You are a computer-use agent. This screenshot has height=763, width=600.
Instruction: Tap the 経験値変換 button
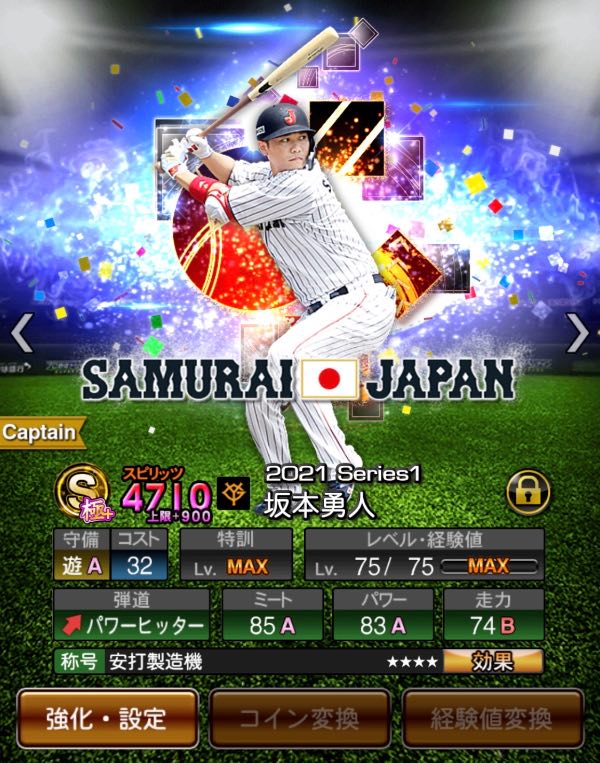pyautogui.click(x=492, y=718)
